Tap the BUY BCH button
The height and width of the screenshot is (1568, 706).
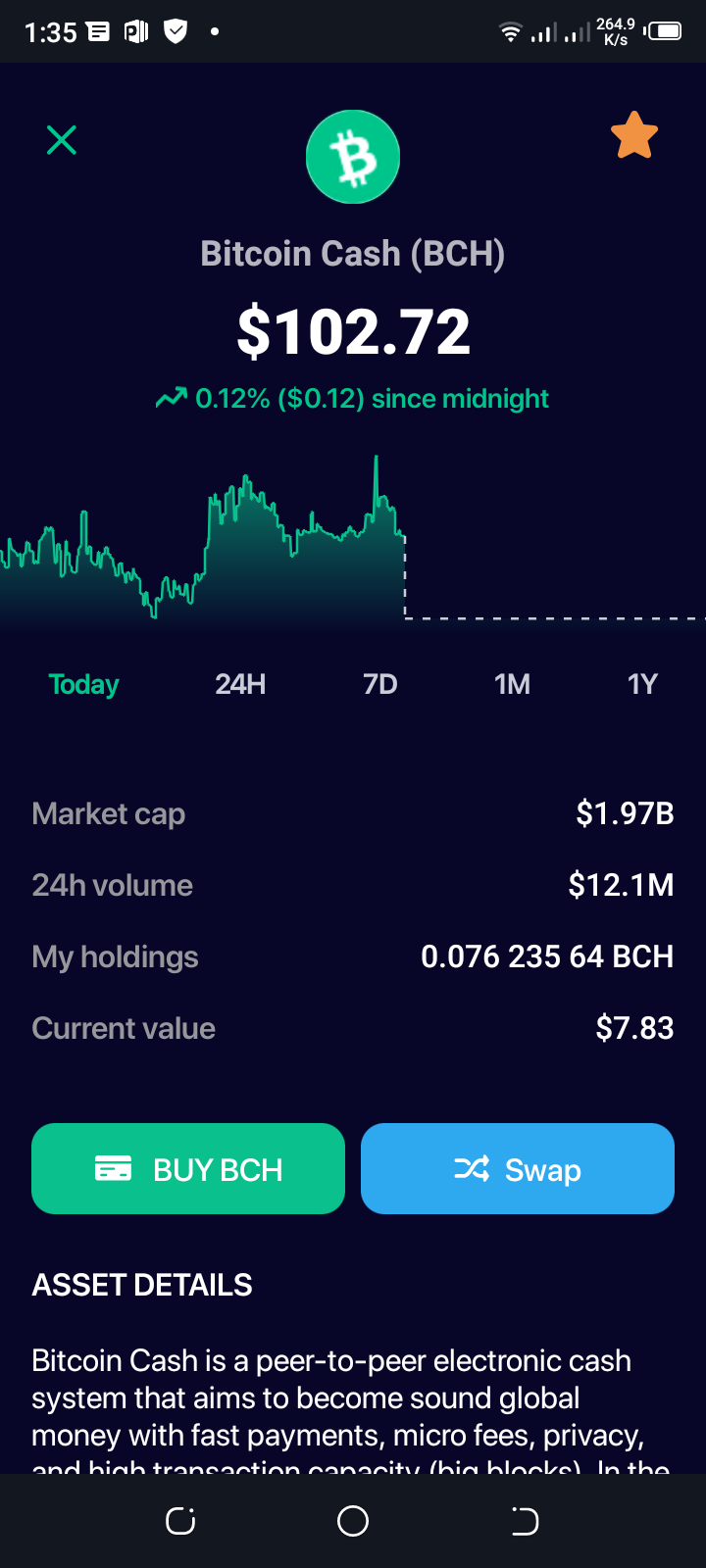click(188, 1169)
